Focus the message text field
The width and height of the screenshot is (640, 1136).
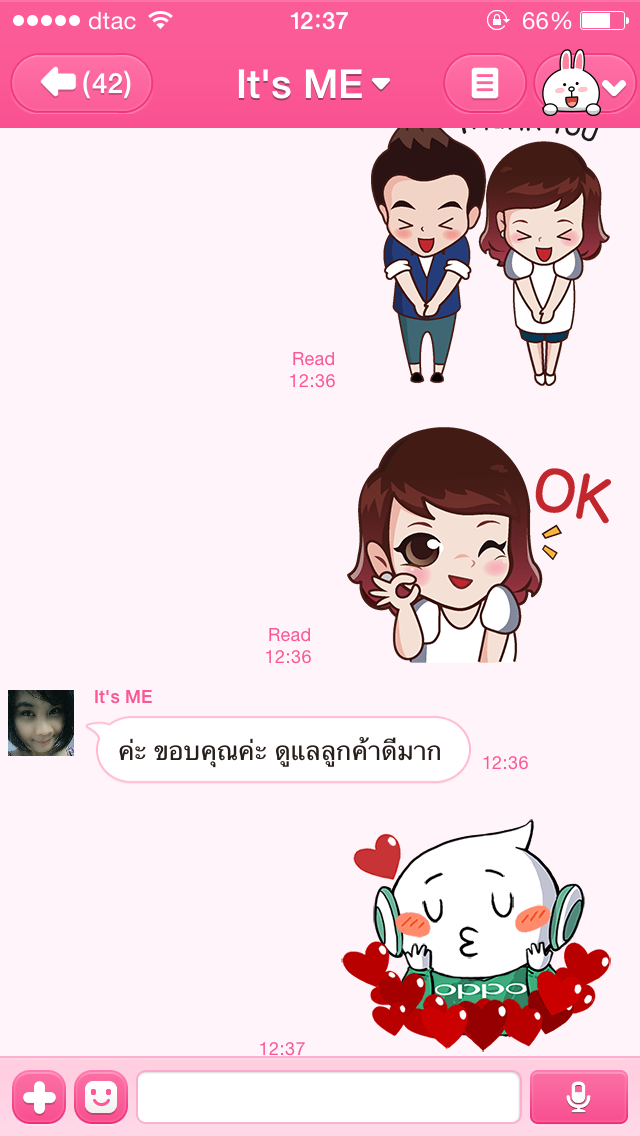pos(328,1097)
